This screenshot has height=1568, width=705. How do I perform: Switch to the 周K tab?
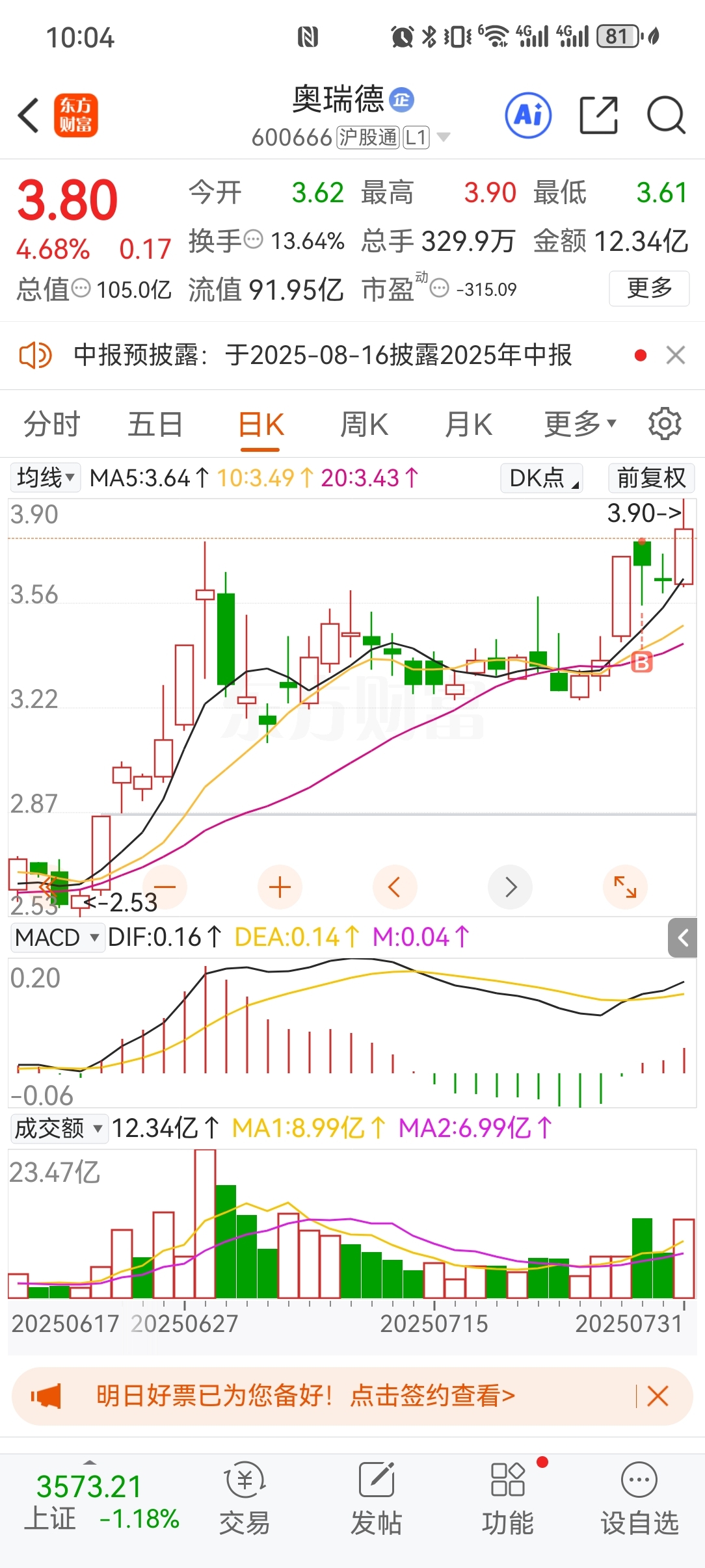[x=364, y=425]
